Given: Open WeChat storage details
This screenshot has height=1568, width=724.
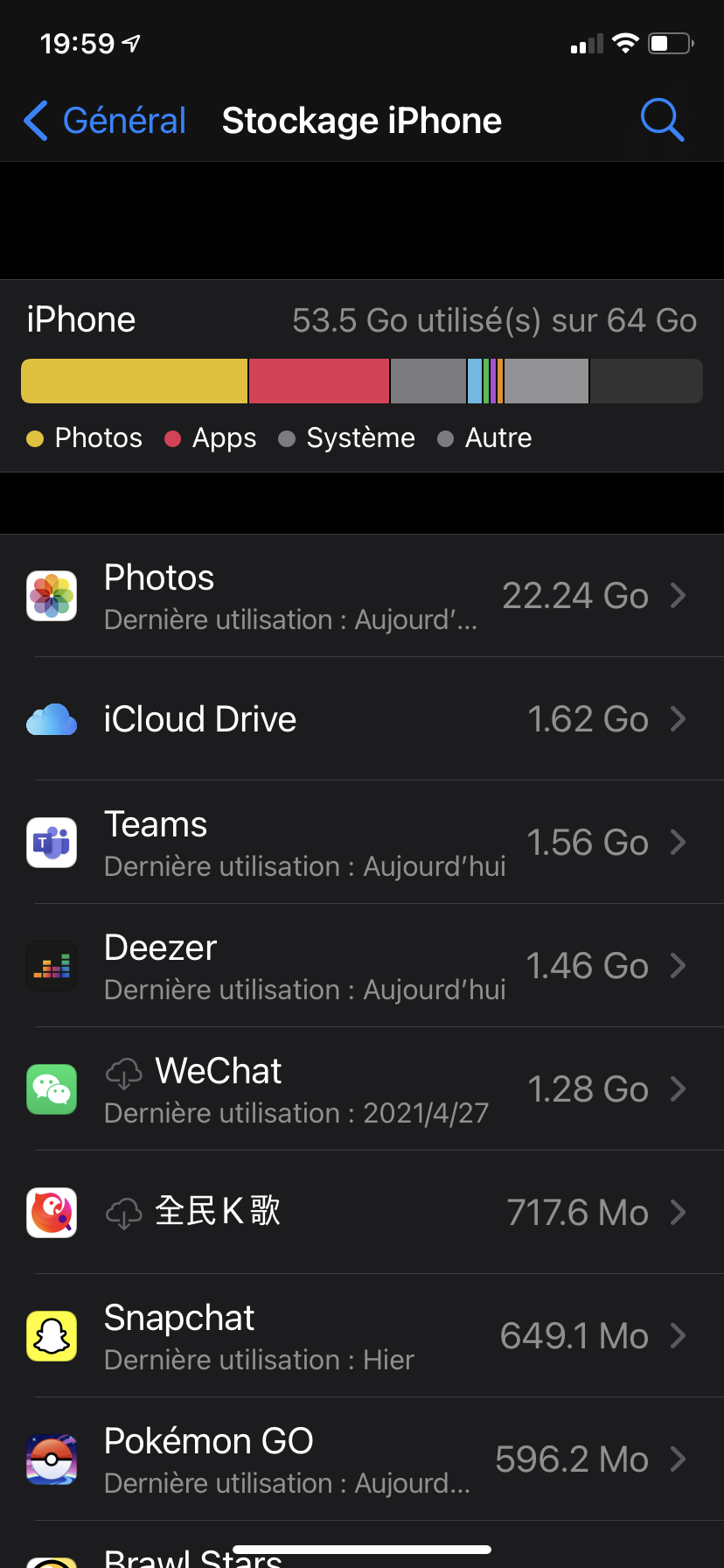Looking at the screenshot, I should pos(362,1089).
